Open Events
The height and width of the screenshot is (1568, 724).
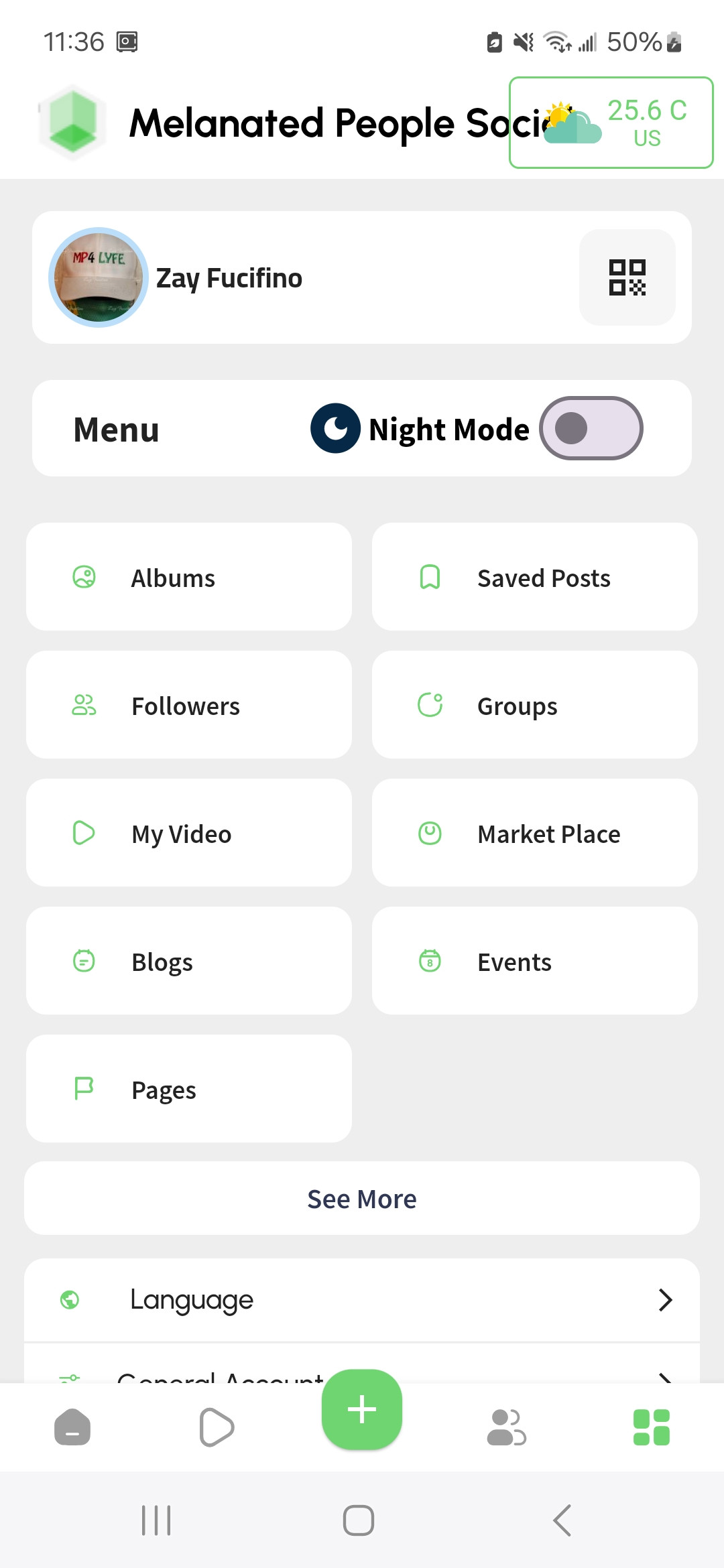click(534, 961)
